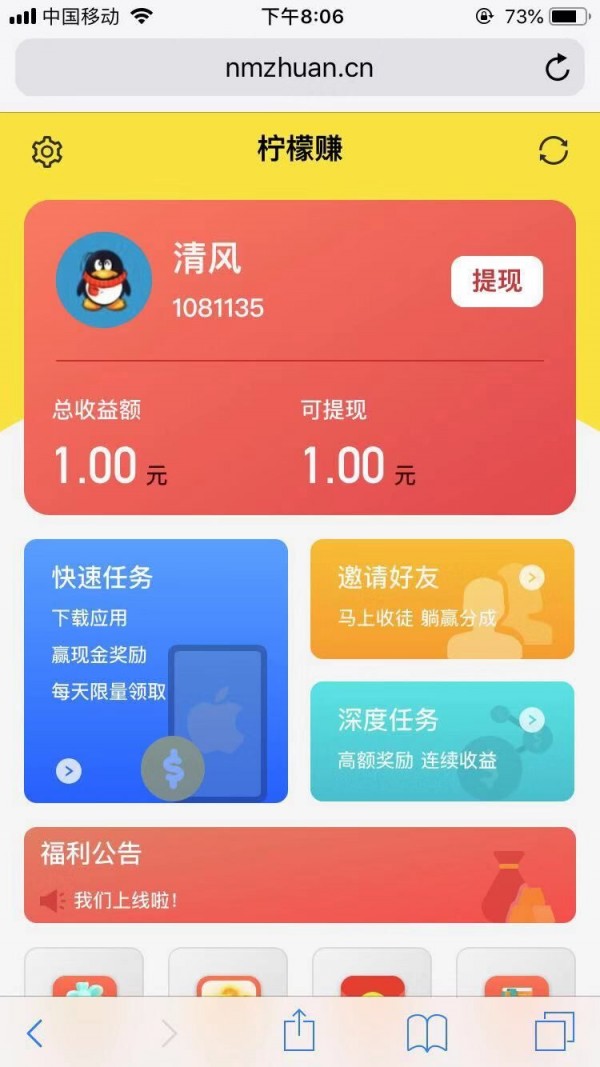Refresh the 柠檬赚 page content
Viewport: 600px width, 1067px height.
[x=553, y=151]
